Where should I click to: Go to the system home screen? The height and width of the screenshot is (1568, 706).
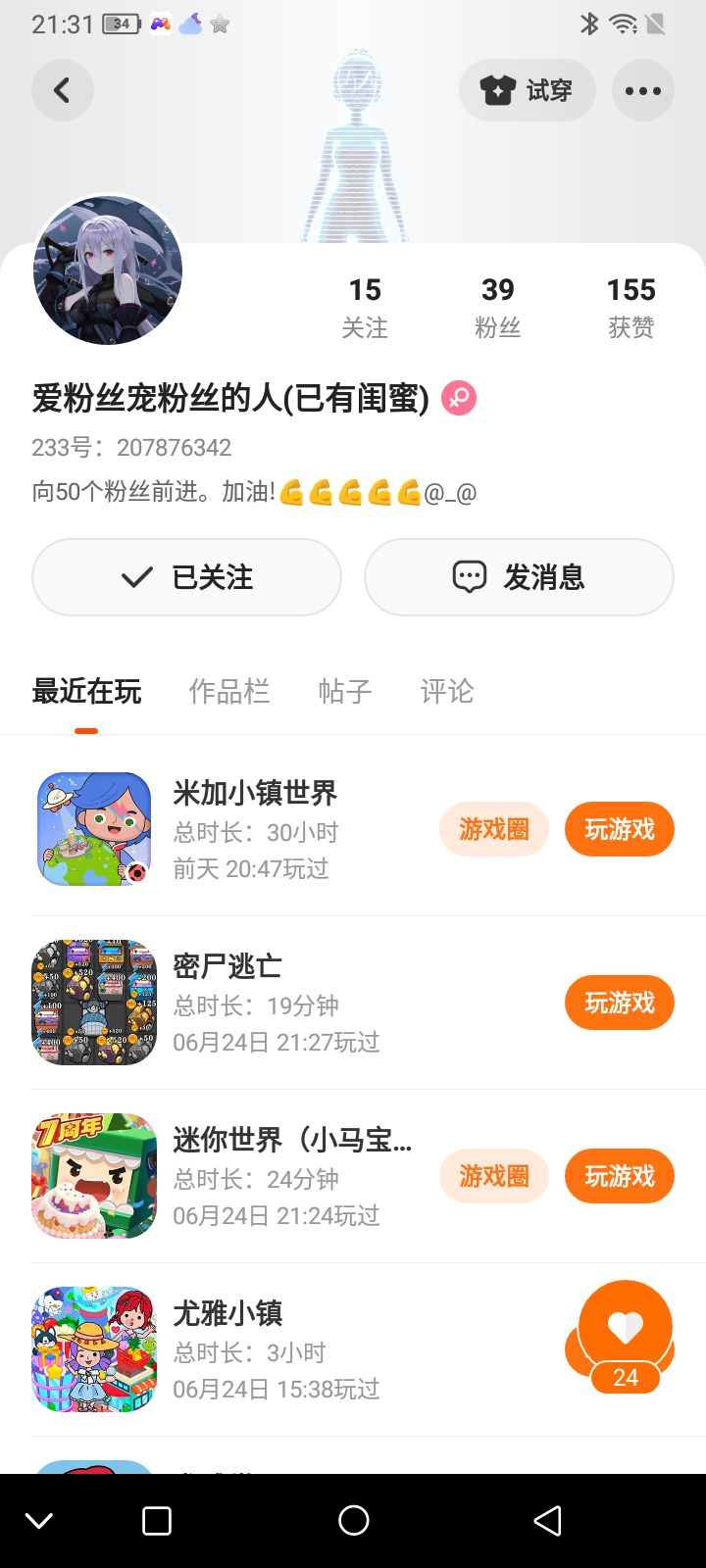[353, 1521]
